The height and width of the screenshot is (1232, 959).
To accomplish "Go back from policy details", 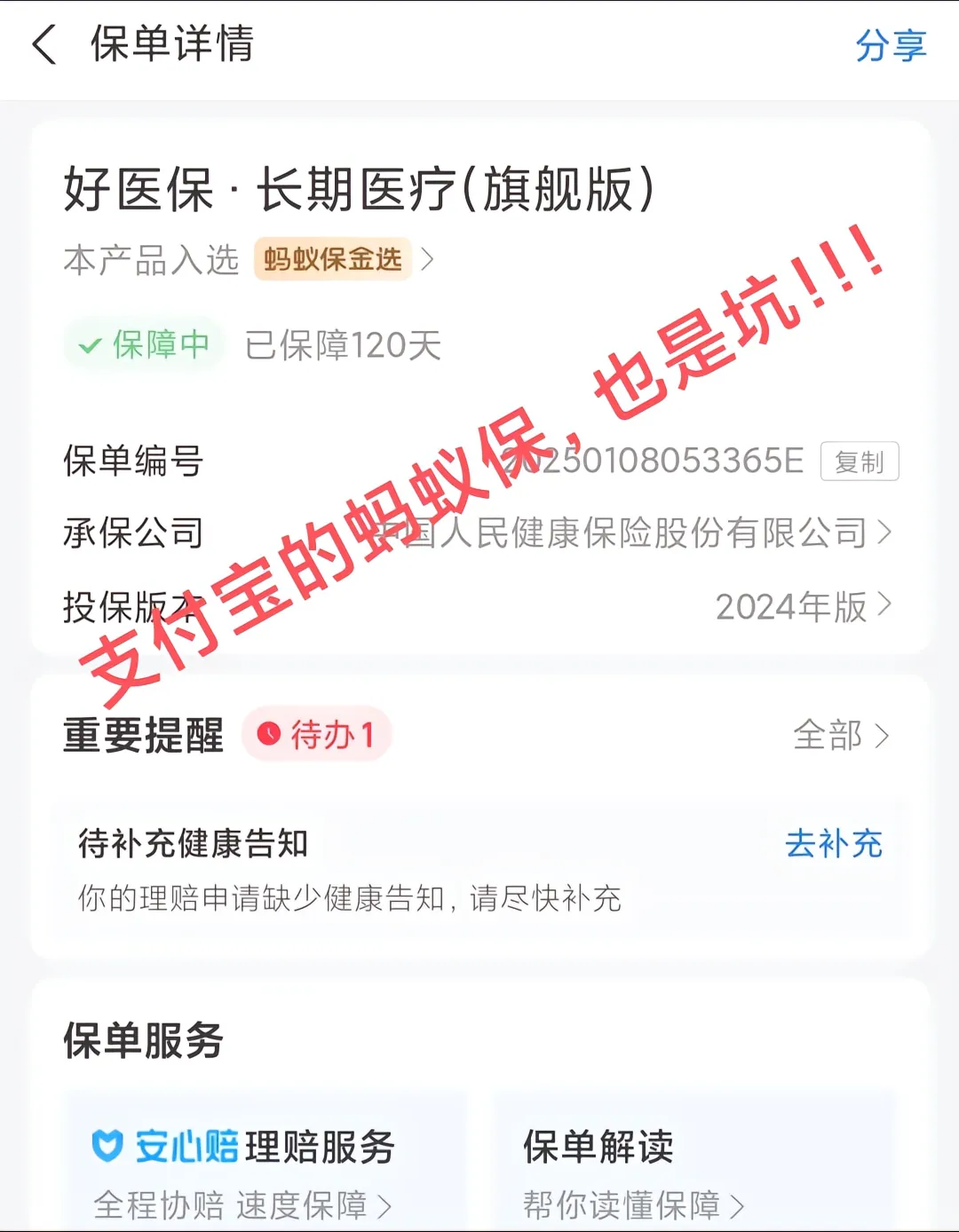I will coord(44,44).
